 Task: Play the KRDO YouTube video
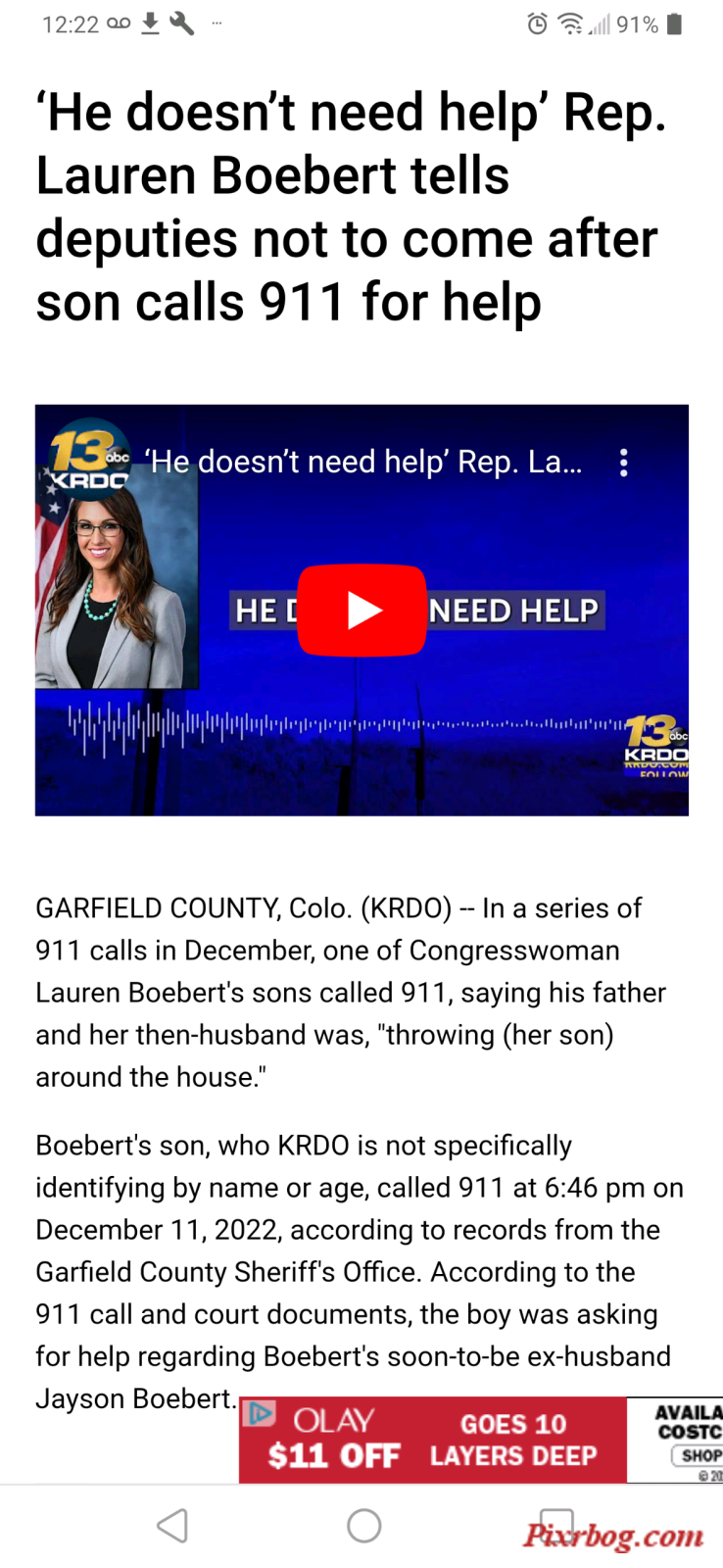pos(361,610)
